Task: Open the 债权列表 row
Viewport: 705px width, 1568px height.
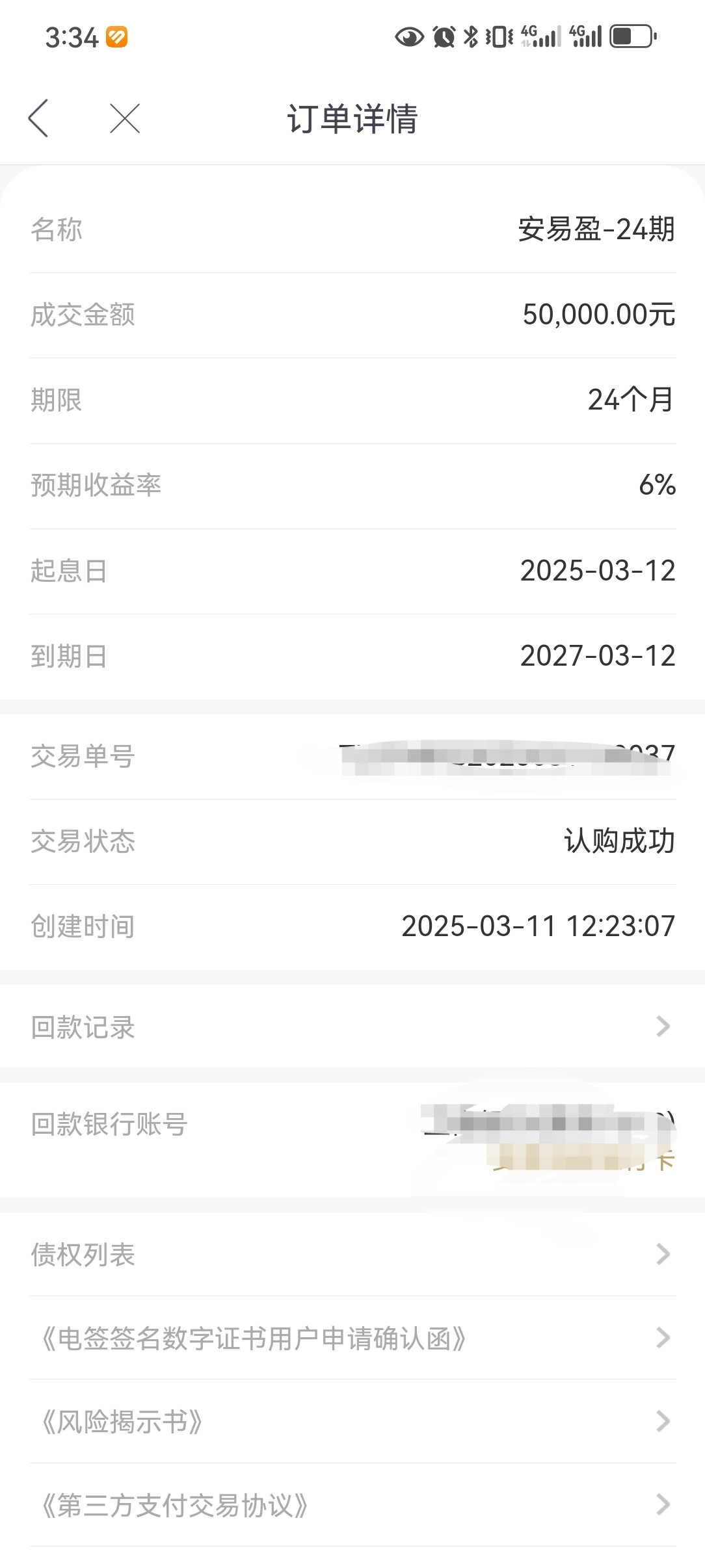Action: (352, 1254)
